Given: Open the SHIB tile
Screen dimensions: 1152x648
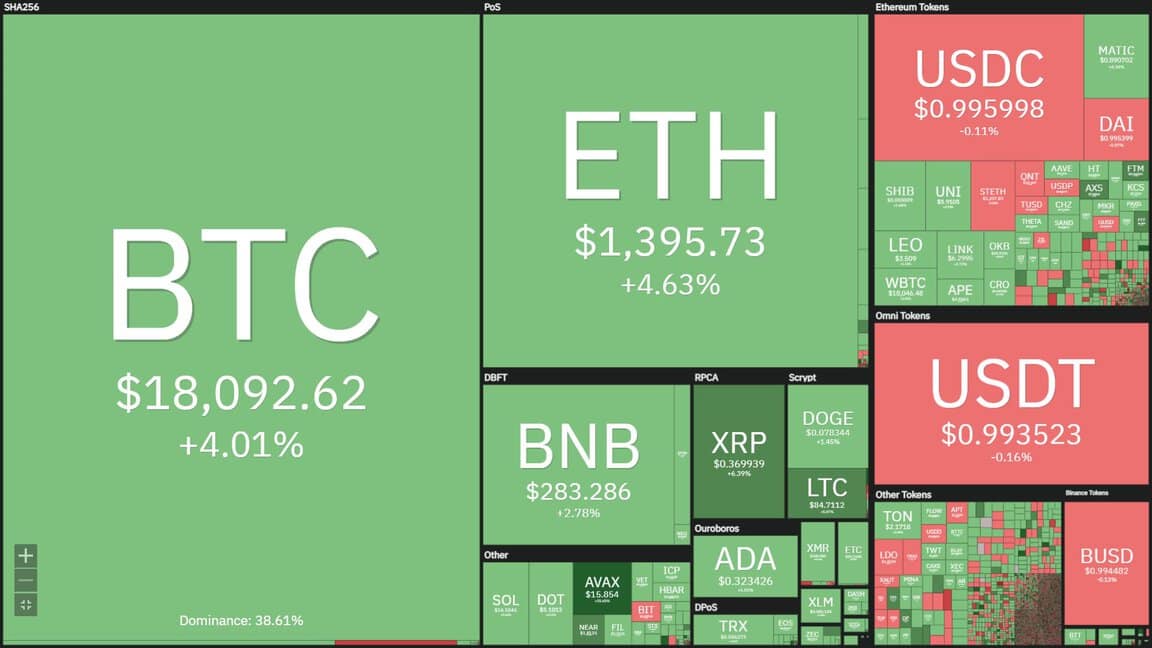Looking at the screenshot, I should click(x=899, y=195).
